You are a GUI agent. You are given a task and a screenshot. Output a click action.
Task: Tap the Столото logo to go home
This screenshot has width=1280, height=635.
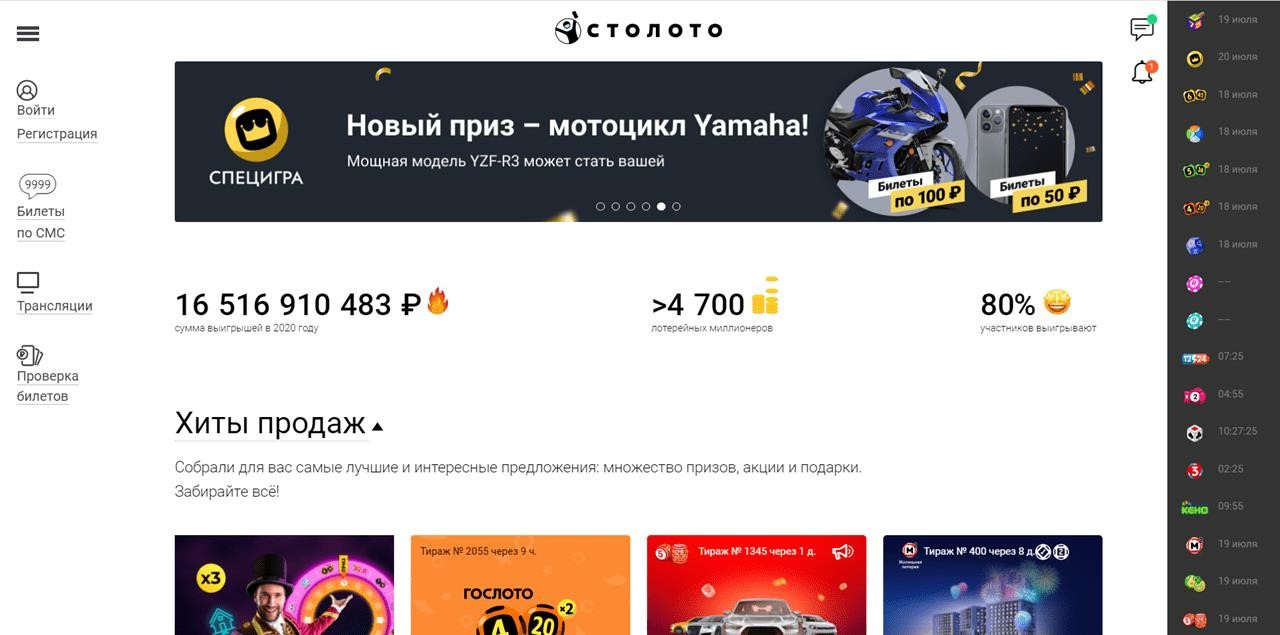[x=639, y=29]
